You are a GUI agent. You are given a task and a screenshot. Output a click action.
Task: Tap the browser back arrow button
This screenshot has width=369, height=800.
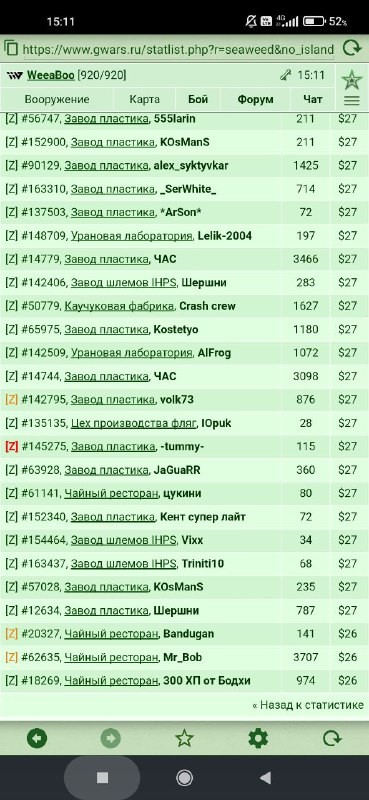[x=37, y=738]
